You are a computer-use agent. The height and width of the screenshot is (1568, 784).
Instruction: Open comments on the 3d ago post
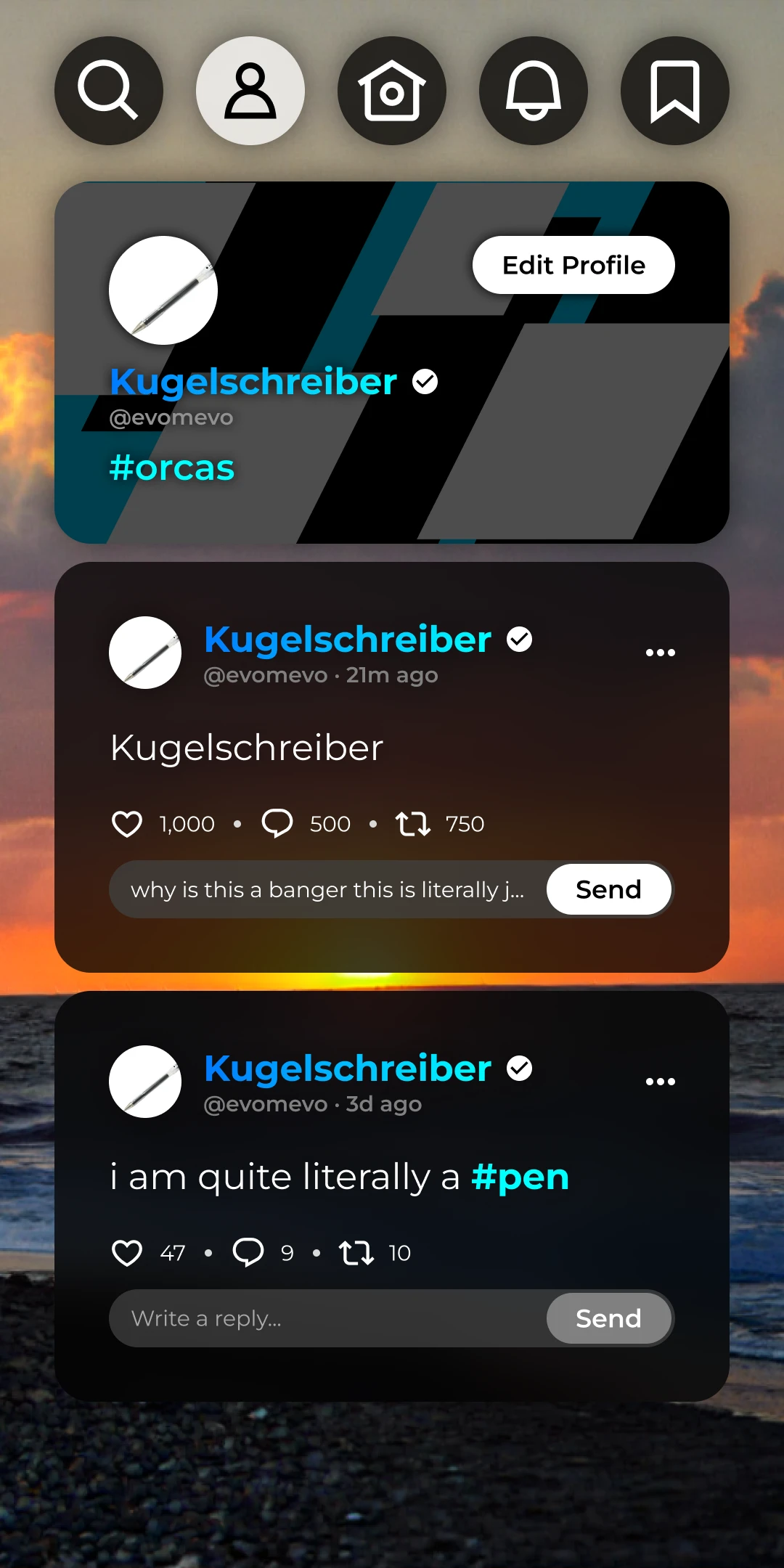point(248,1253)
